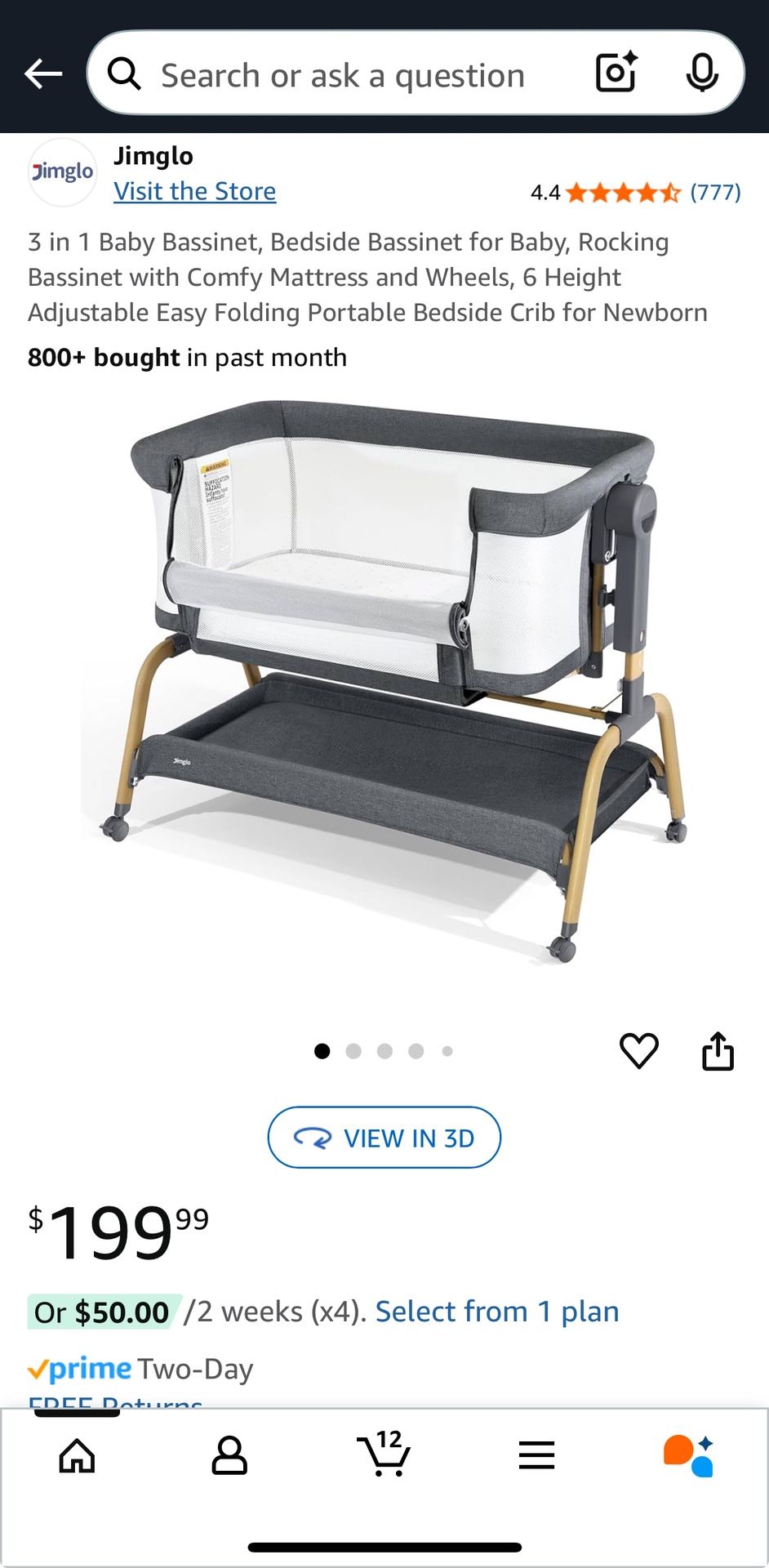Visit the Jimglo store
This screenshot has height=1568, width=769.
pyautogui.click(x=194, y=191)
